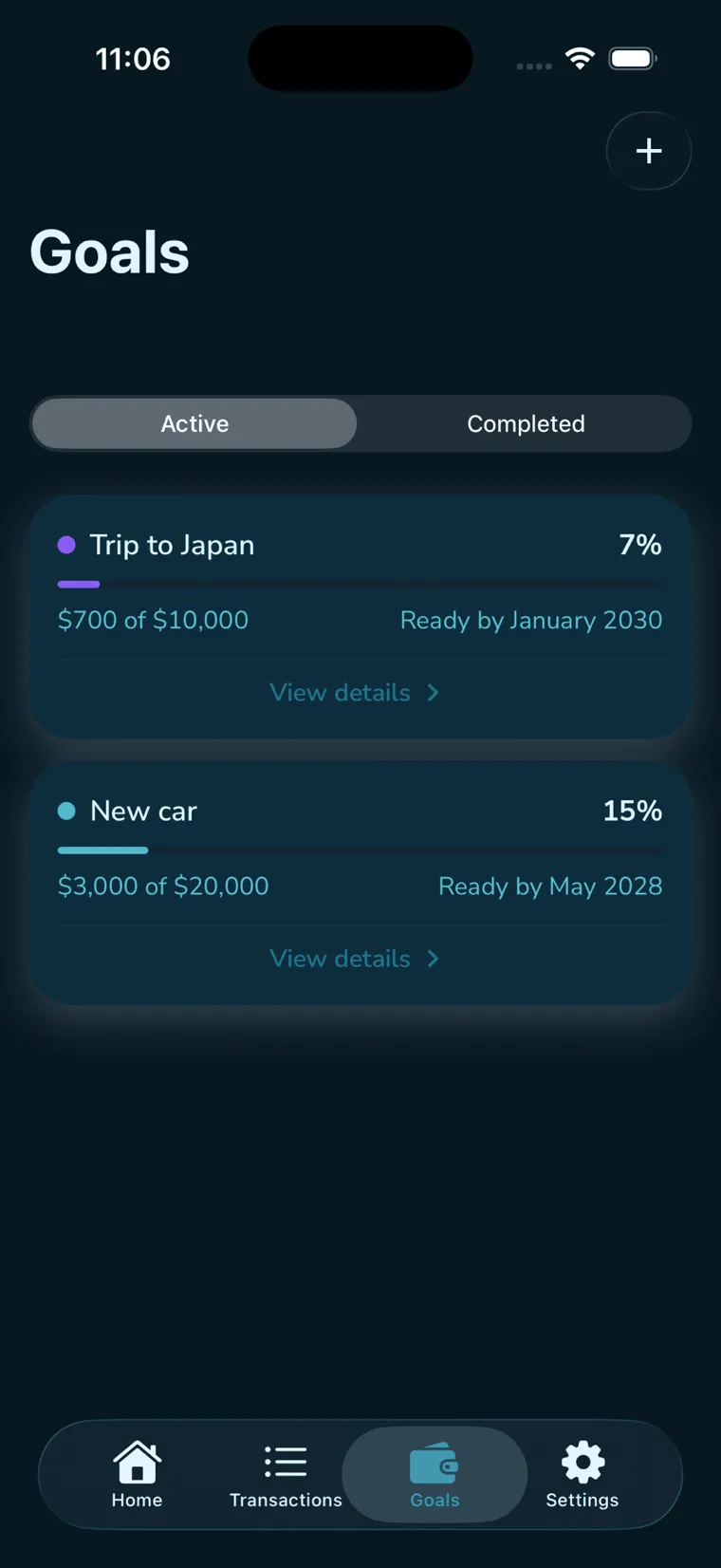The image size is (721, 1568).
Task: Add a new goal with the plus button
Action: (x=649, y=151)
